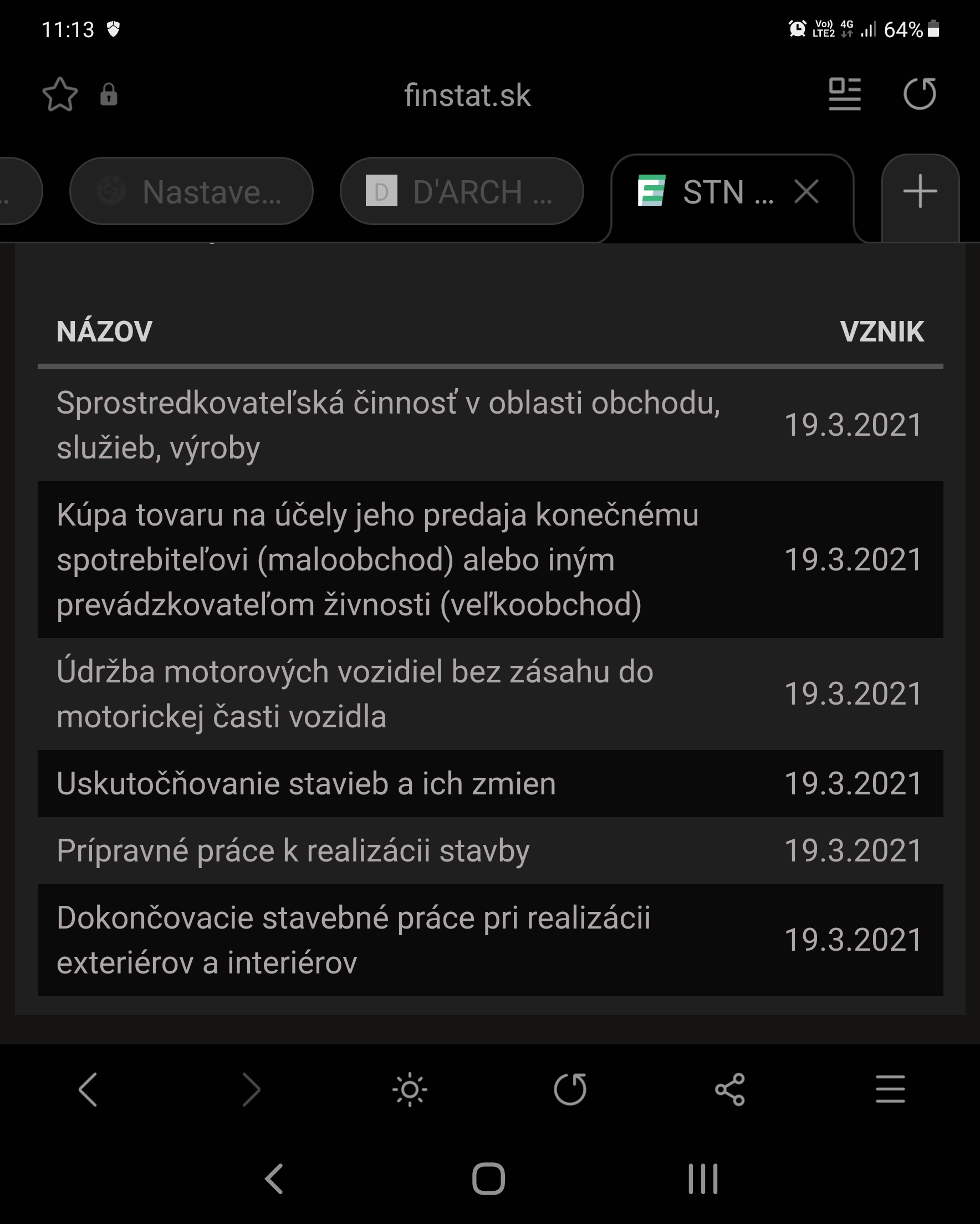Go to the Android home screen
The image size is (980, 1224).
(x=488, y=1179)
